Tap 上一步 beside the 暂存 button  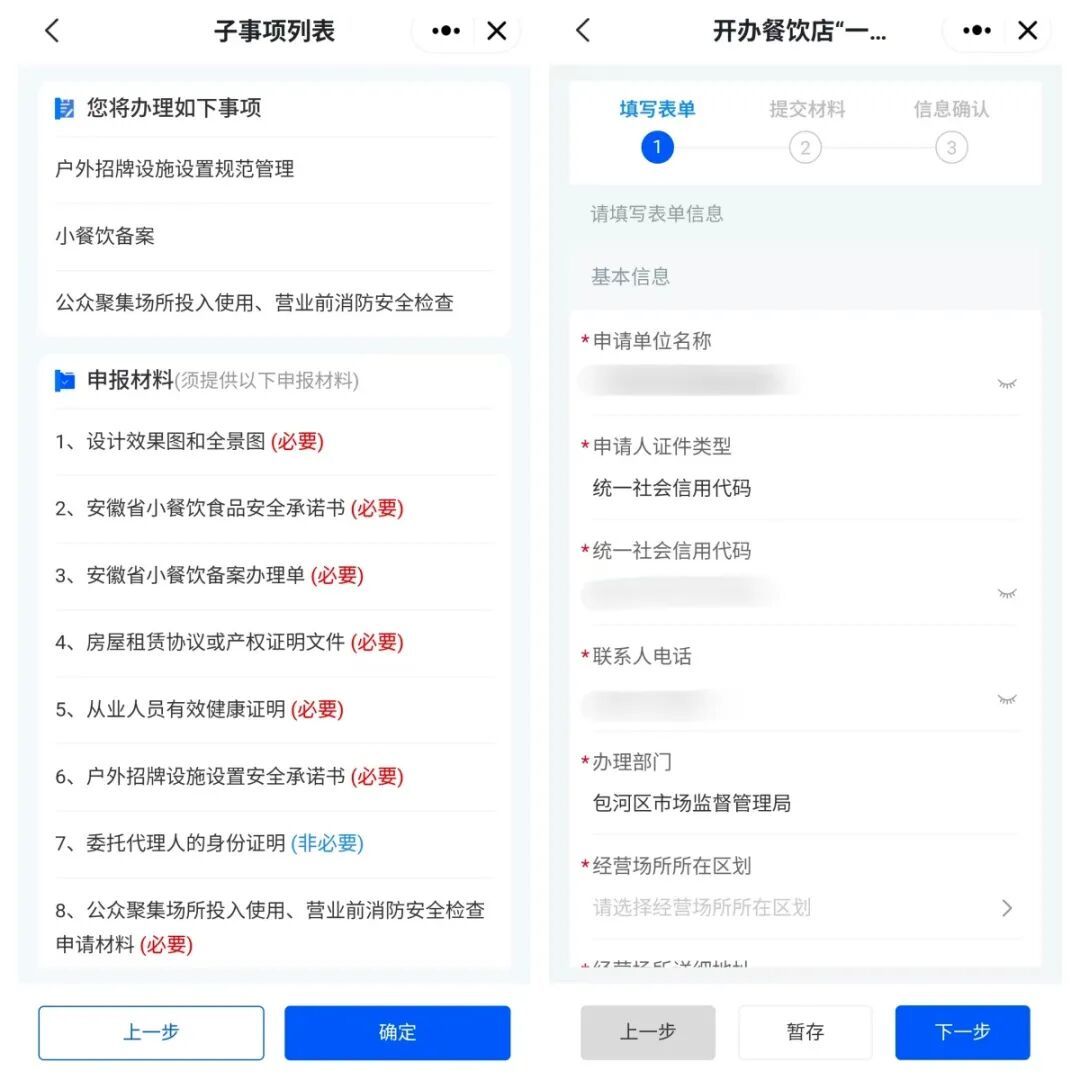pos(647,1032)
